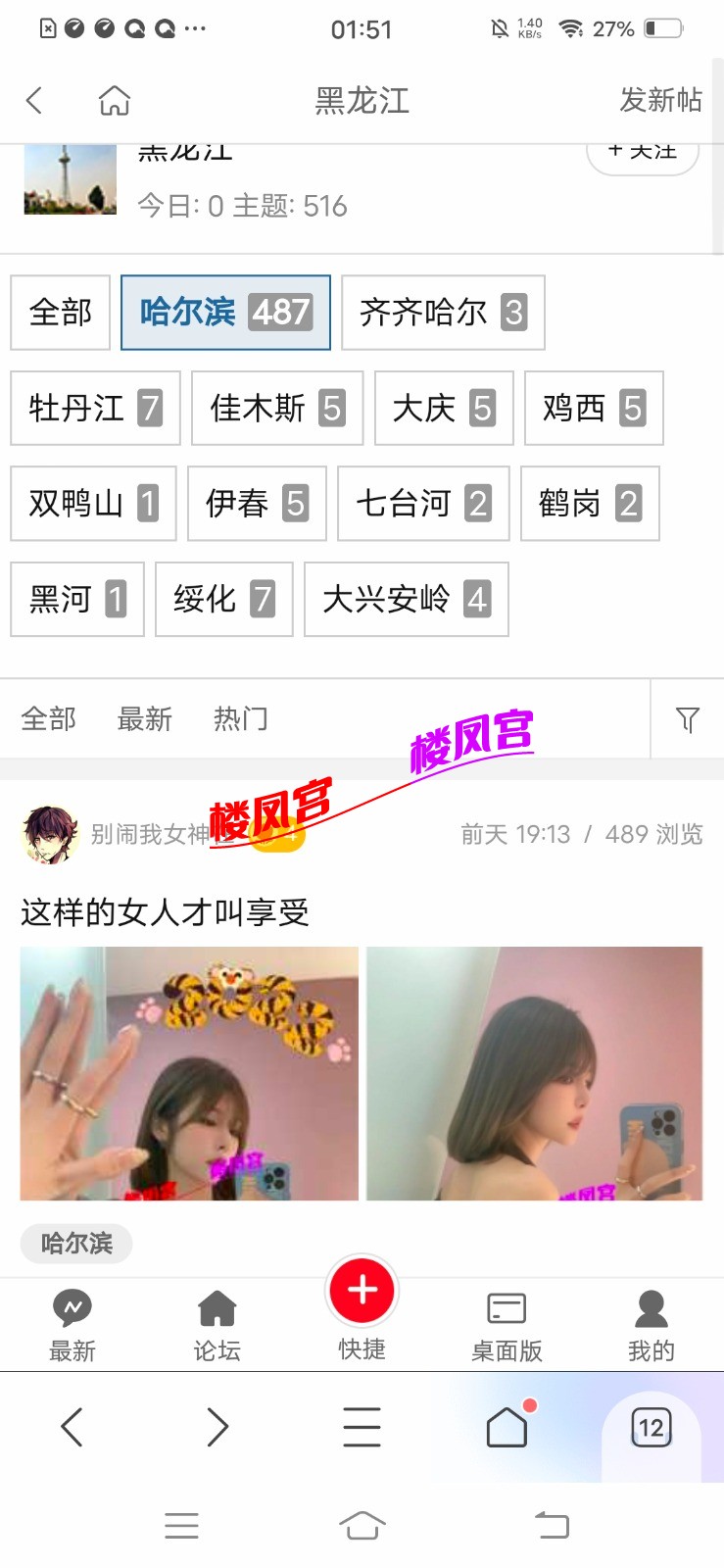The height and width of the screenshot is (1568, 724).
Task: Select the 齐齐哈尔 category expander
Action: click(442, 313)
